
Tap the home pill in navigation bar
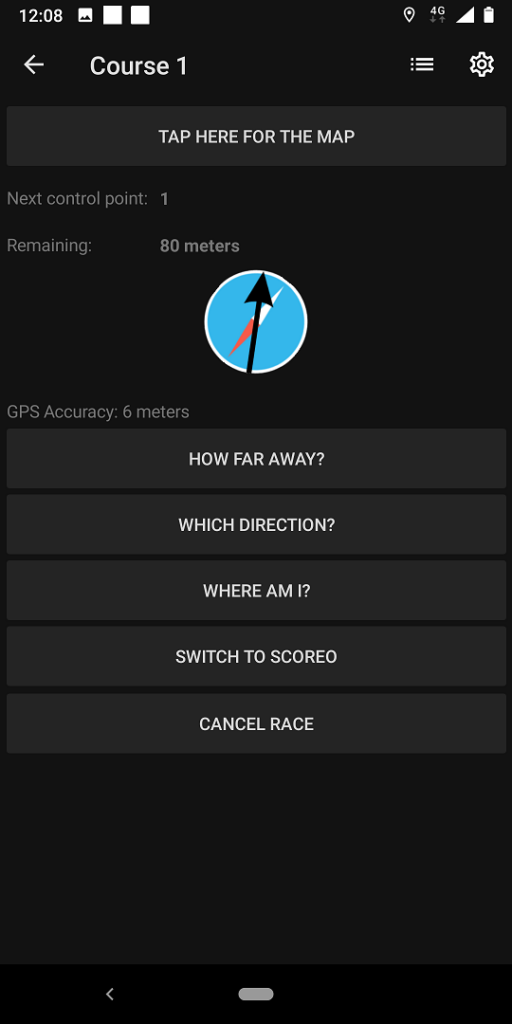[x=256, y=994]
